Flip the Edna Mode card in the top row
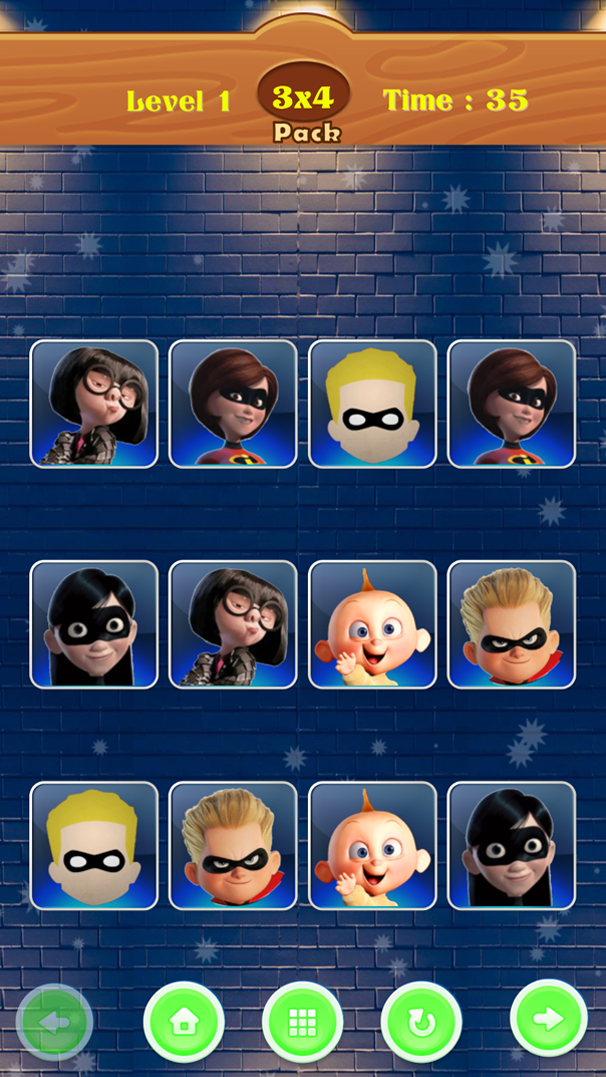The image size is (606, 1077). pyautogui.click(x=94, y=404)
